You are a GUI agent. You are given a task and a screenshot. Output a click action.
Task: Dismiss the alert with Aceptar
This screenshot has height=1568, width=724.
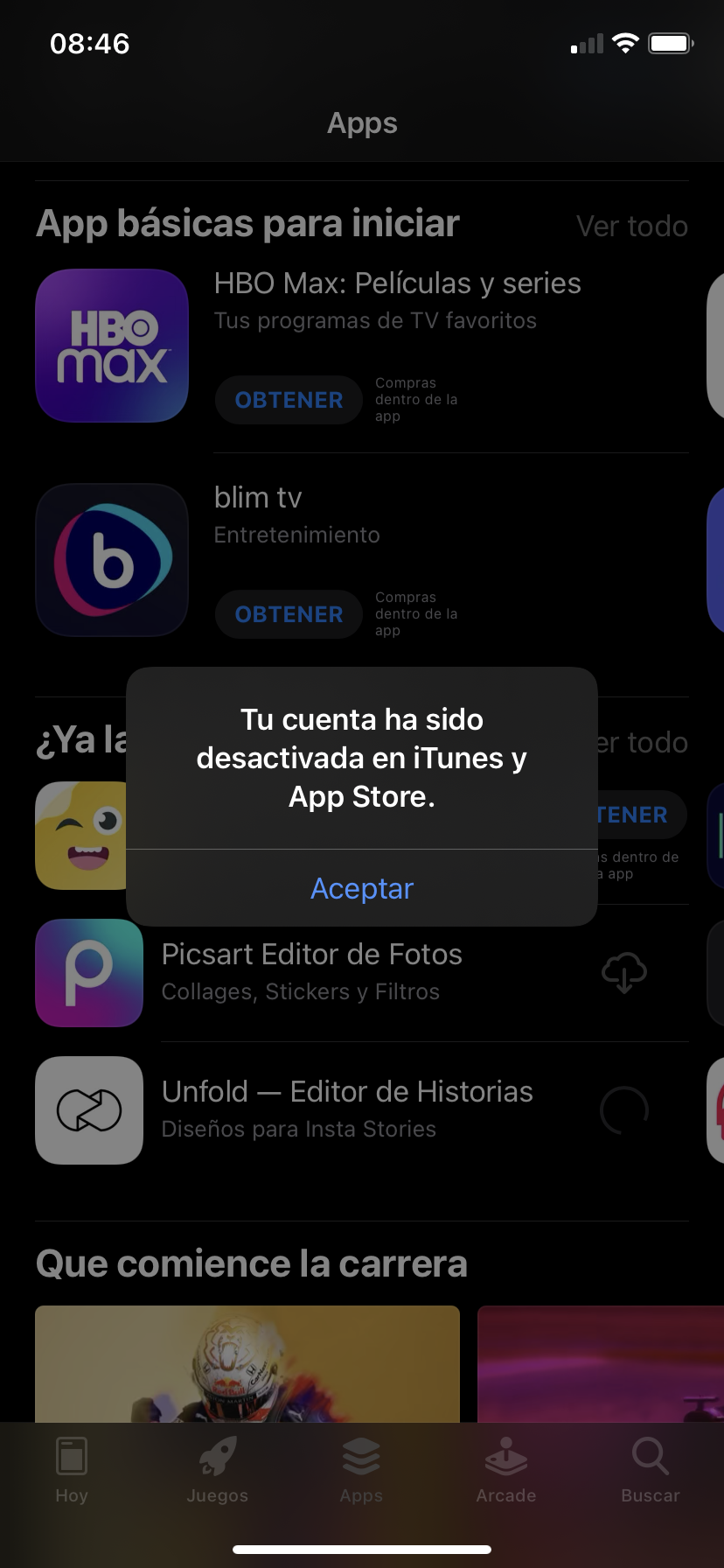(362, 888)
